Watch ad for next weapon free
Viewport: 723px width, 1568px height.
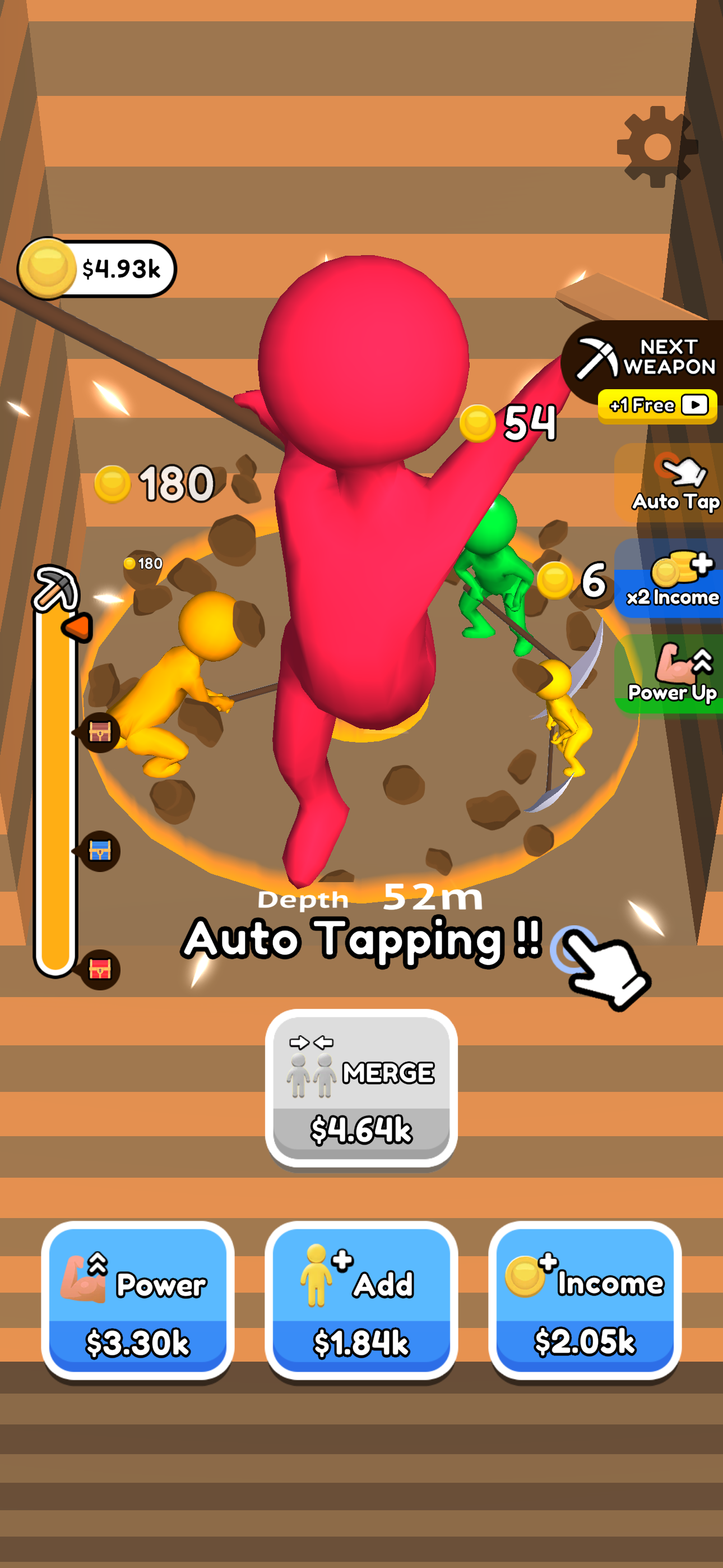coord(657,405)
